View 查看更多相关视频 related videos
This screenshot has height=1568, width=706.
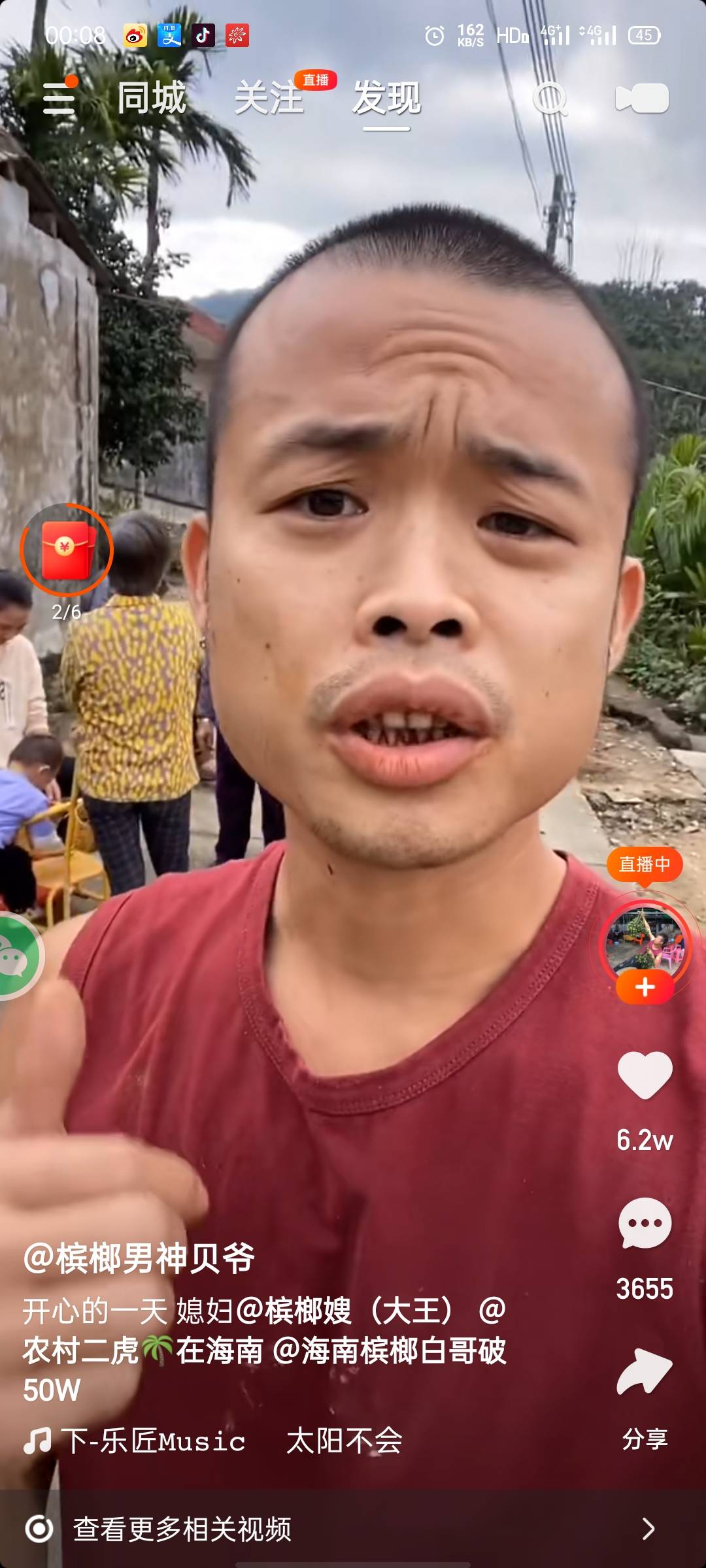(x=353, y=1529)
